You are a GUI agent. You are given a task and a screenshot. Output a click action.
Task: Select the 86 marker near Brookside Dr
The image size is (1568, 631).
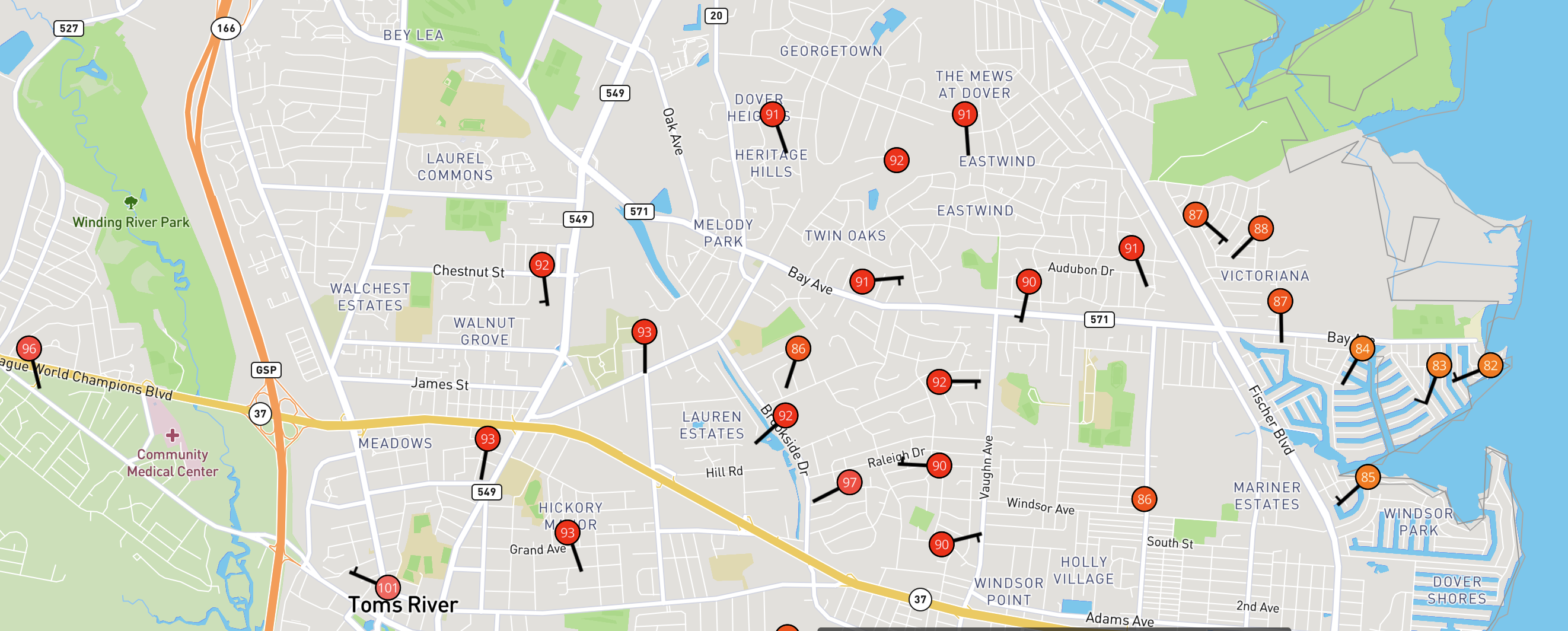pyautogui.click(x=798, y=349)
